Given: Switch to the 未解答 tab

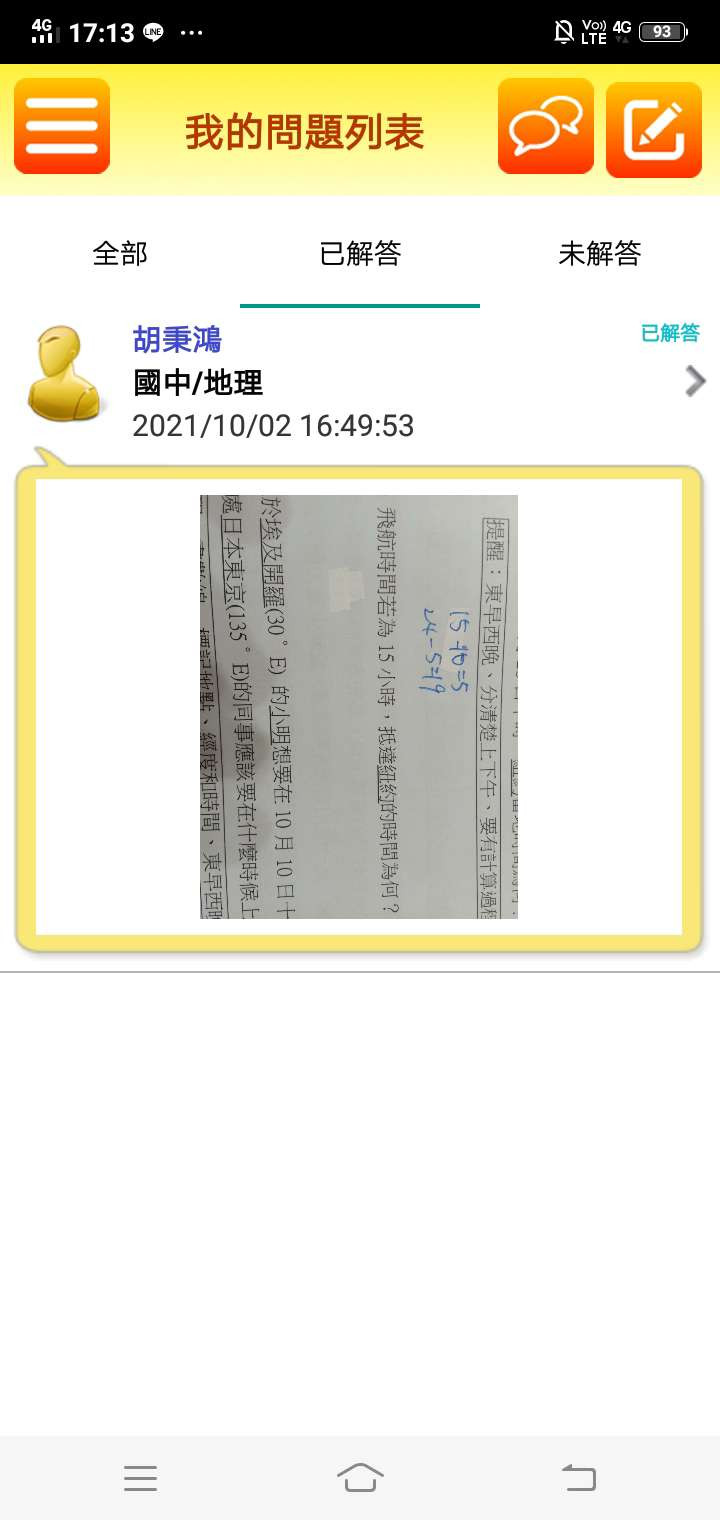Looking at the screenshot, I should point(599,254).
